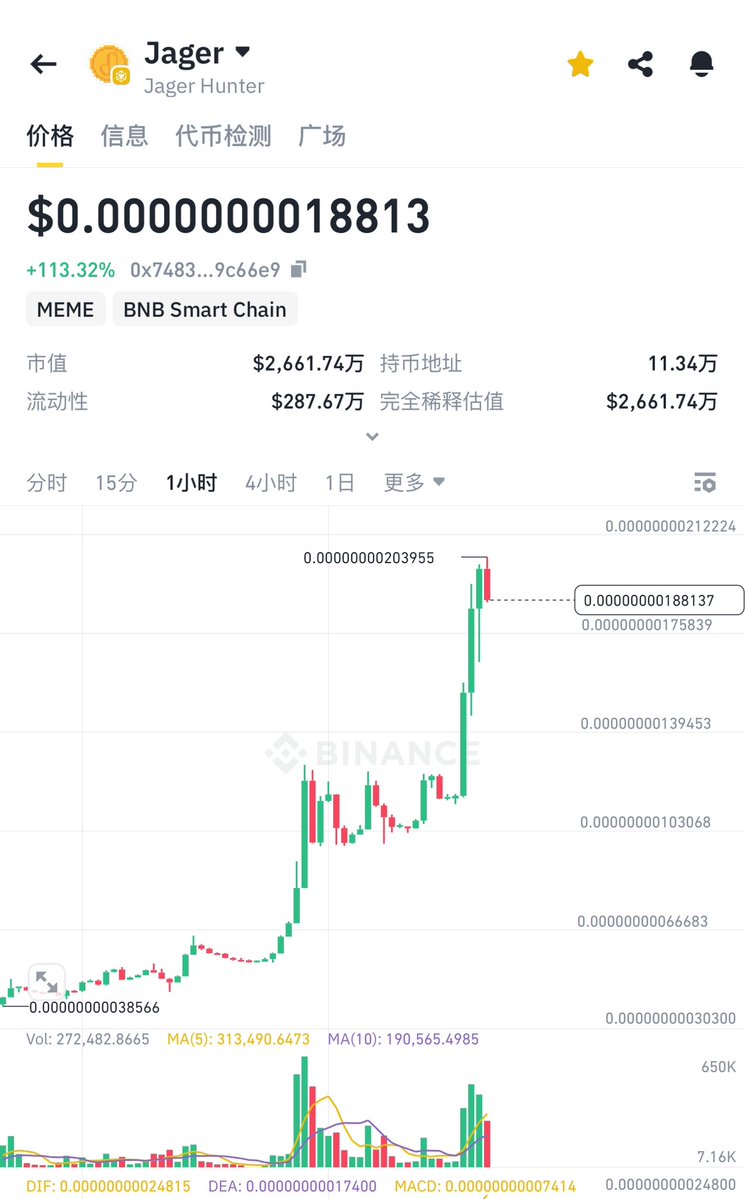
Task: Share this token page
Action: pos(640,64)
